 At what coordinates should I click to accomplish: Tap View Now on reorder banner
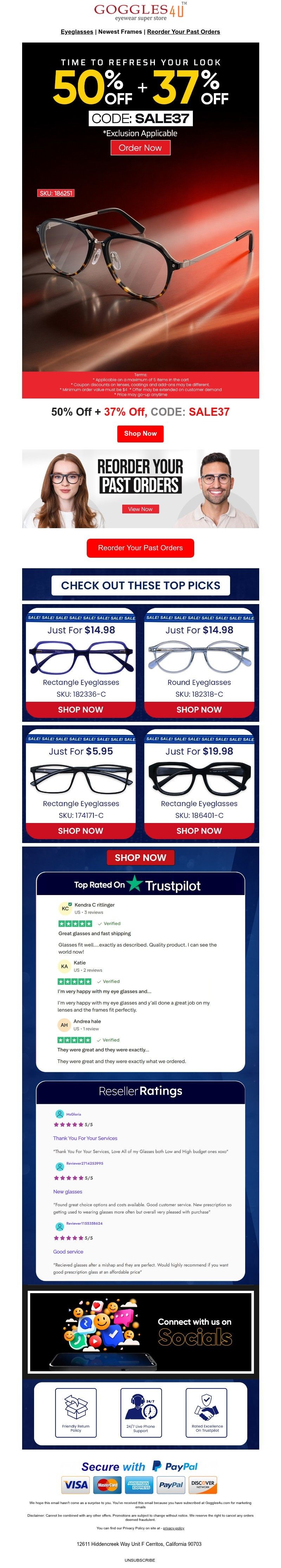(140, 509)
